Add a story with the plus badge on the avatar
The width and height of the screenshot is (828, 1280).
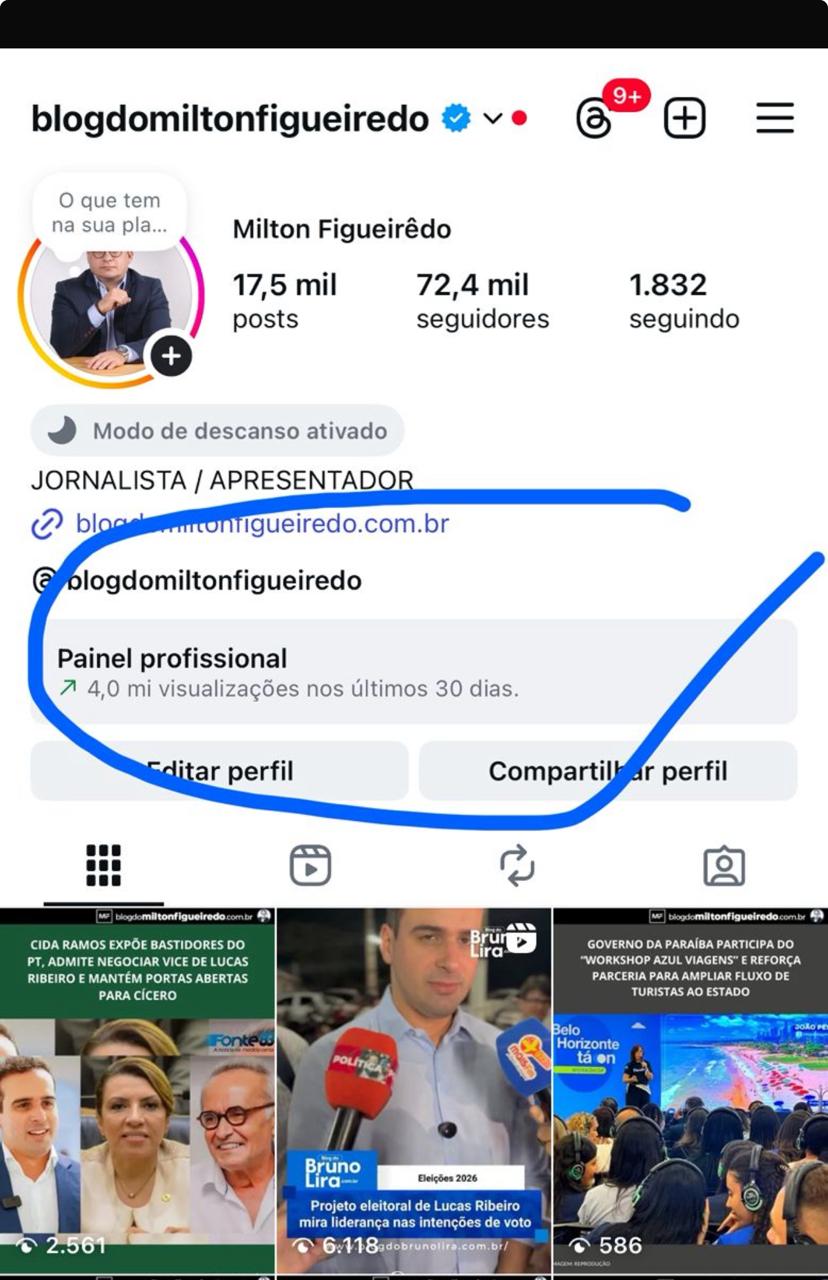[171, 356]
